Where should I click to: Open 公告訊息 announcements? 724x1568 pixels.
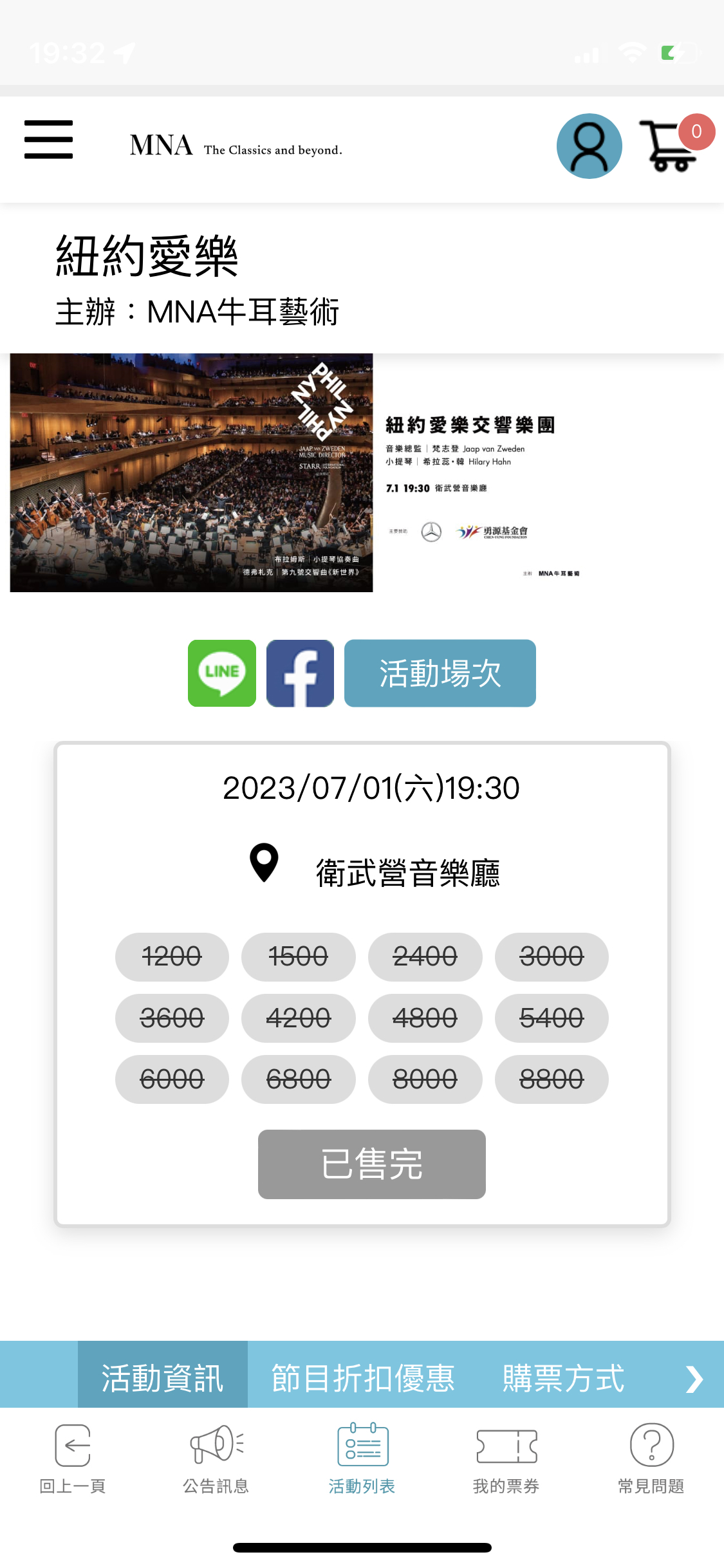point(216,1458)
